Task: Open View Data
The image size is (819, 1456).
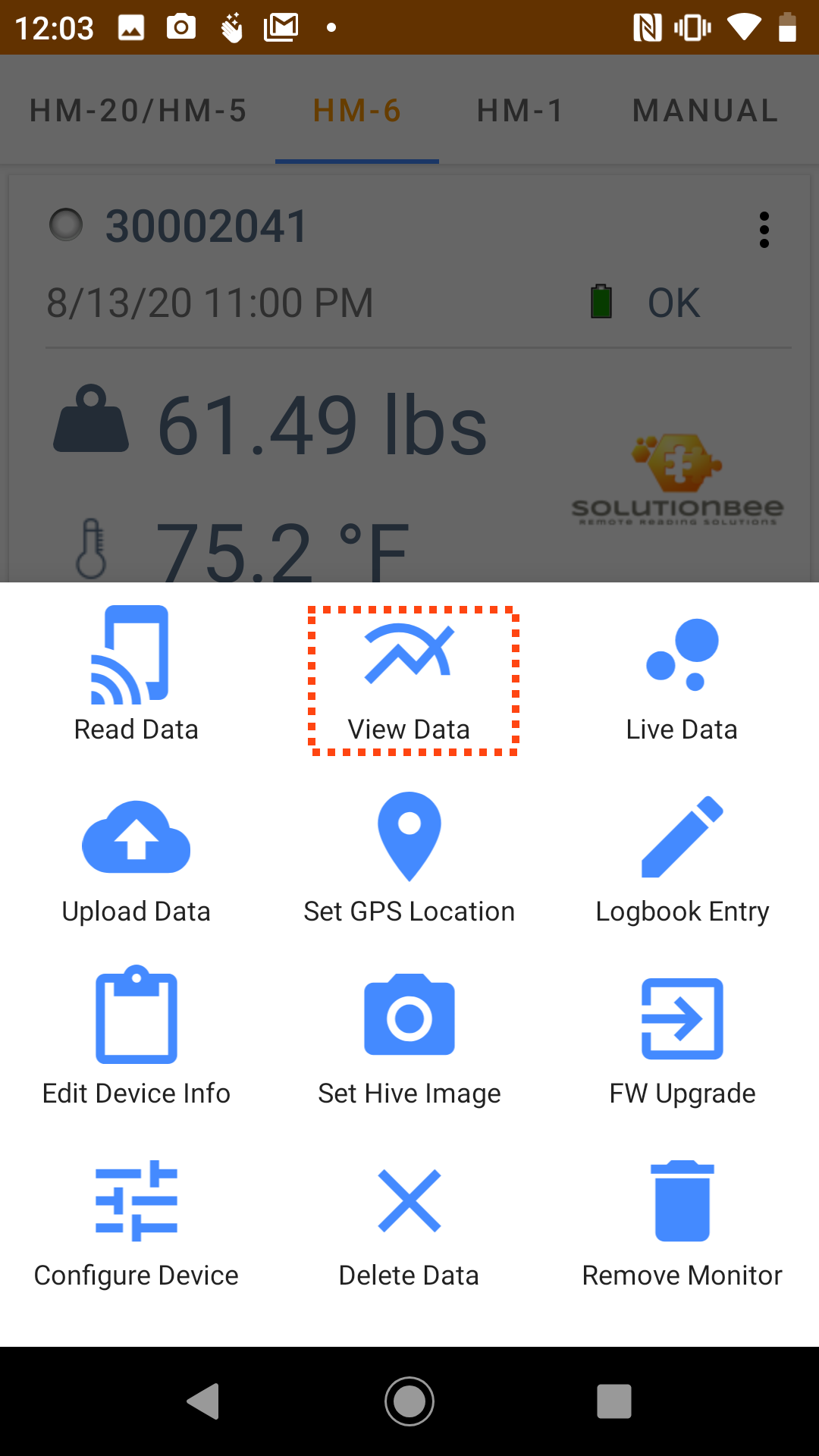Action: click(409, 679)
